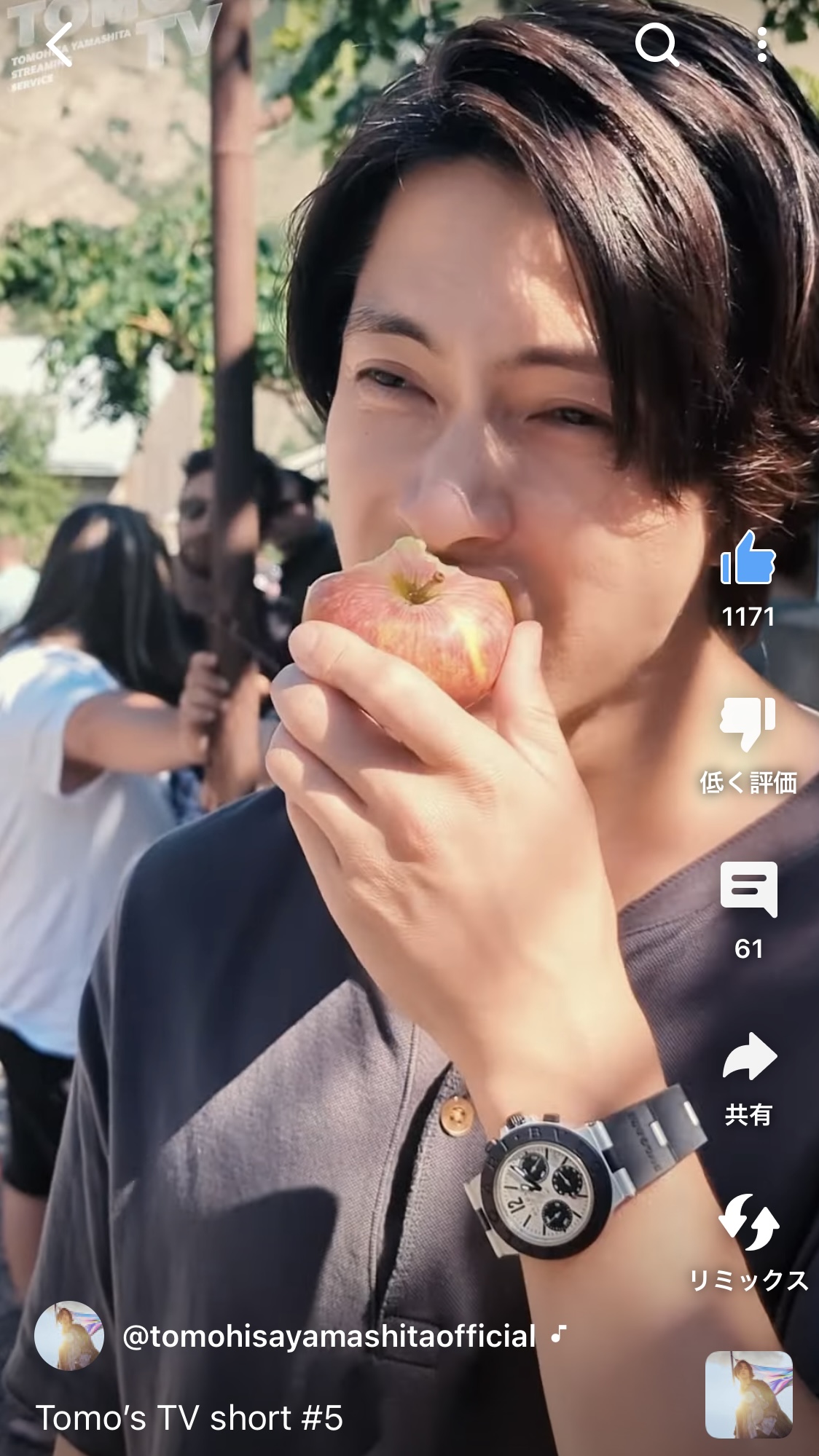Open the channel profile avatar
Screen dimensions: 819x1456
(69, 1336)
